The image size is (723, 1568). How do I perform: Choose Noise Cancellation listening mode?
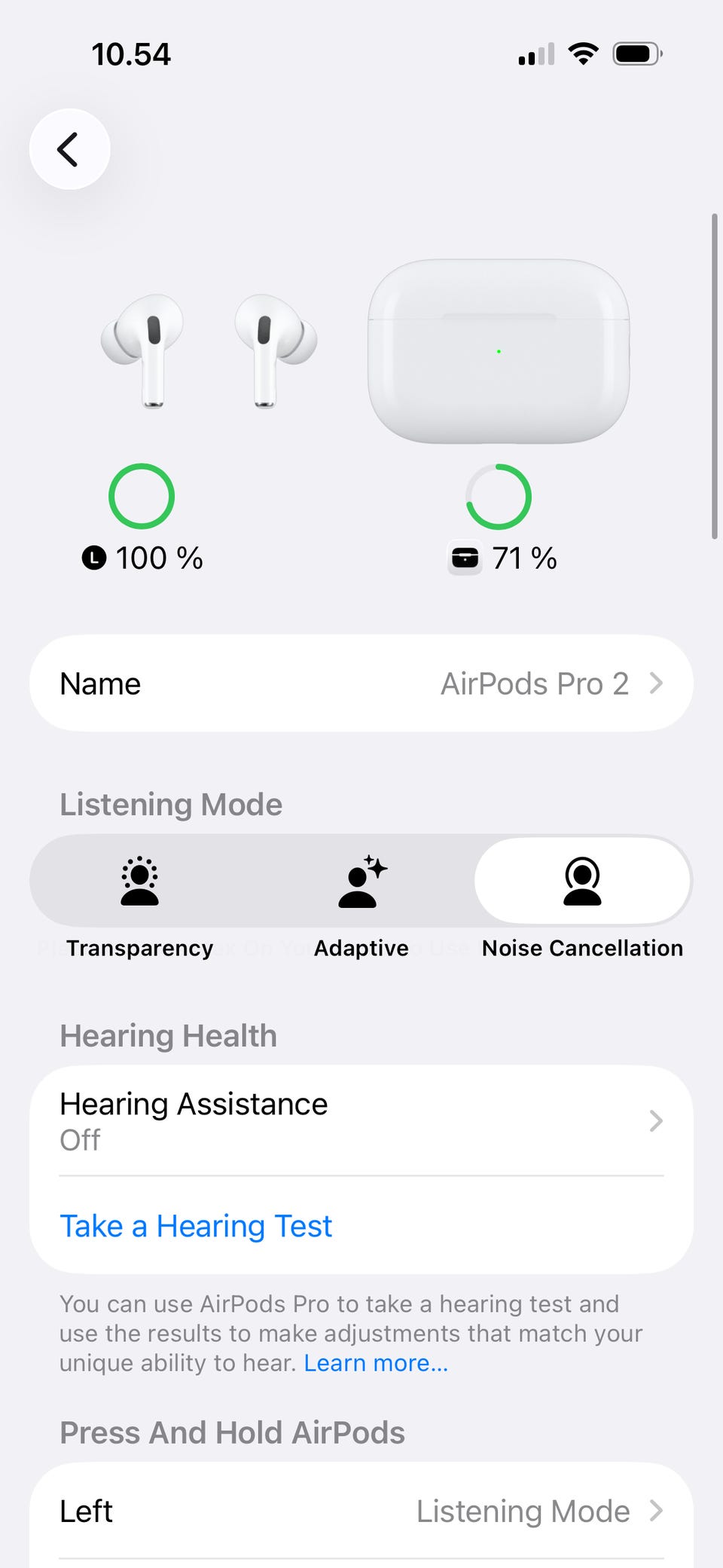click(x=582, y=882)
